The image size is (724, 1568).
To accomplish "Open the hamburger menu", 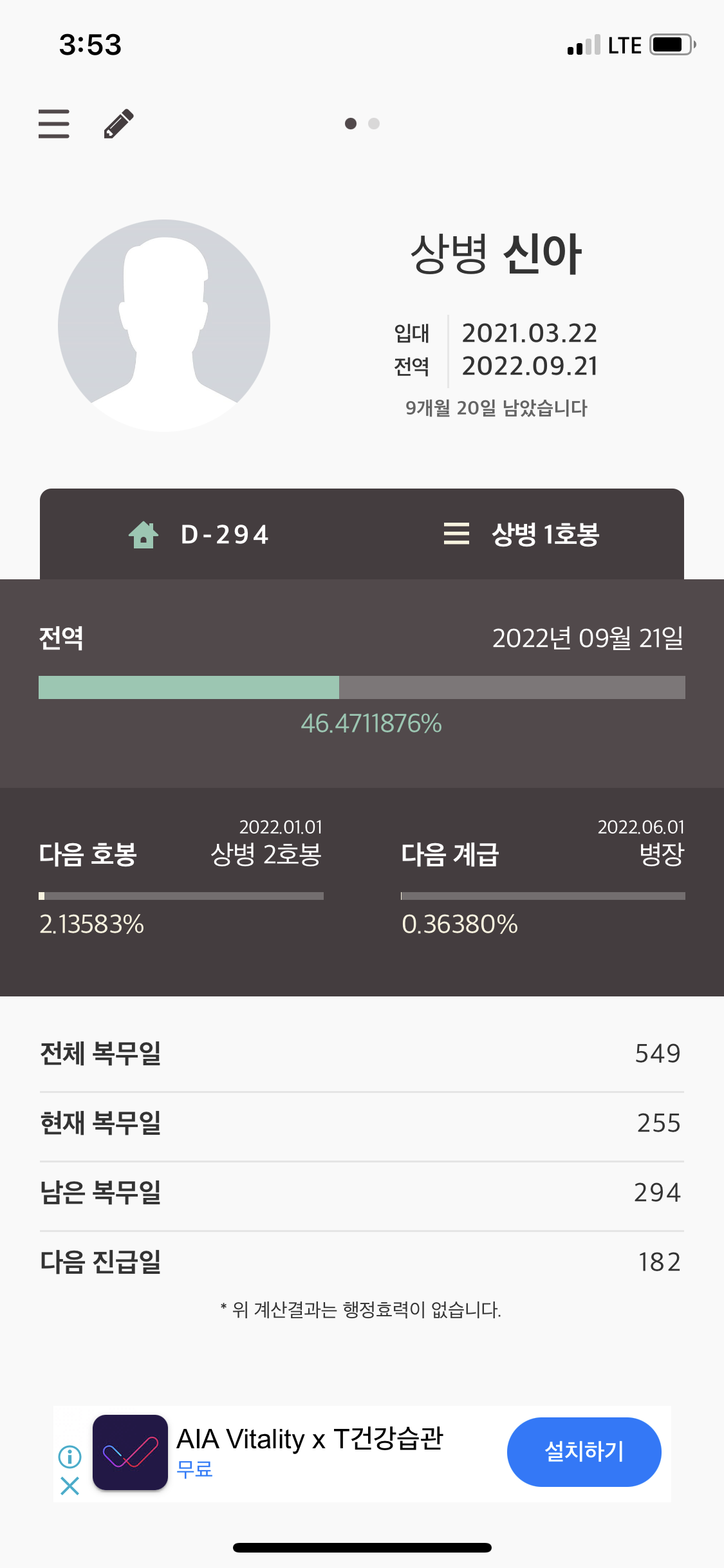I will pos(54,124).
